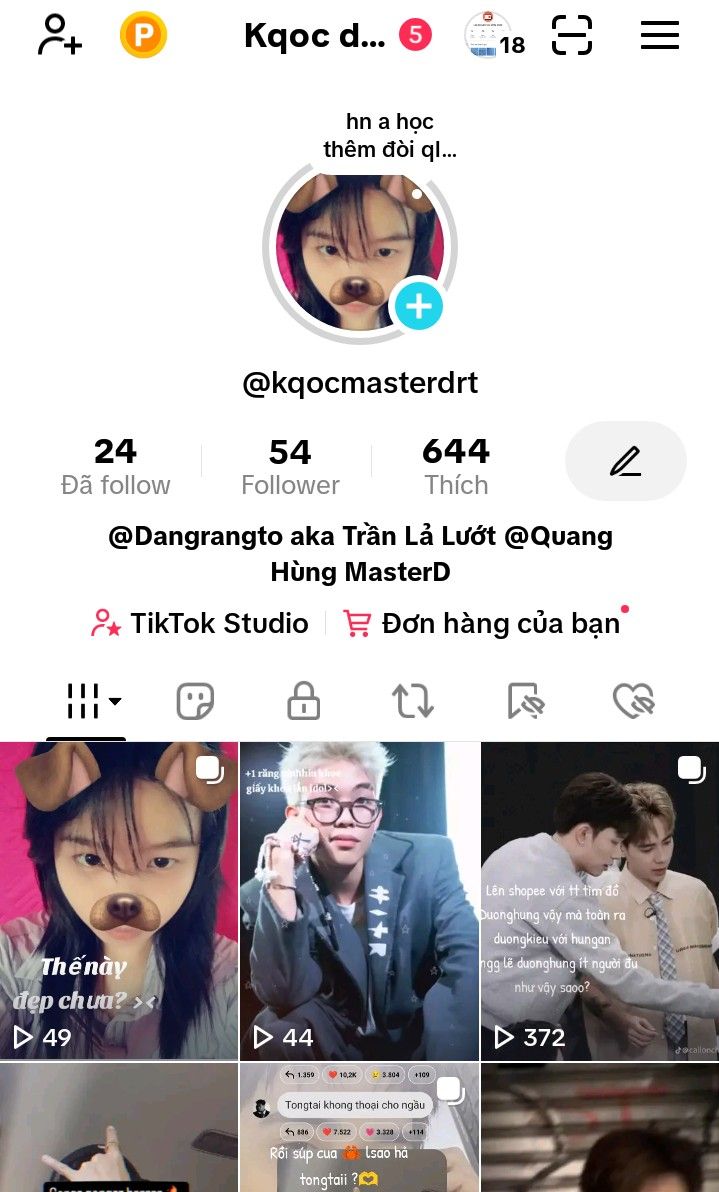View the 54 Follower list
The height and width of the screenshot is (1192, 719).
coord(290,466)
